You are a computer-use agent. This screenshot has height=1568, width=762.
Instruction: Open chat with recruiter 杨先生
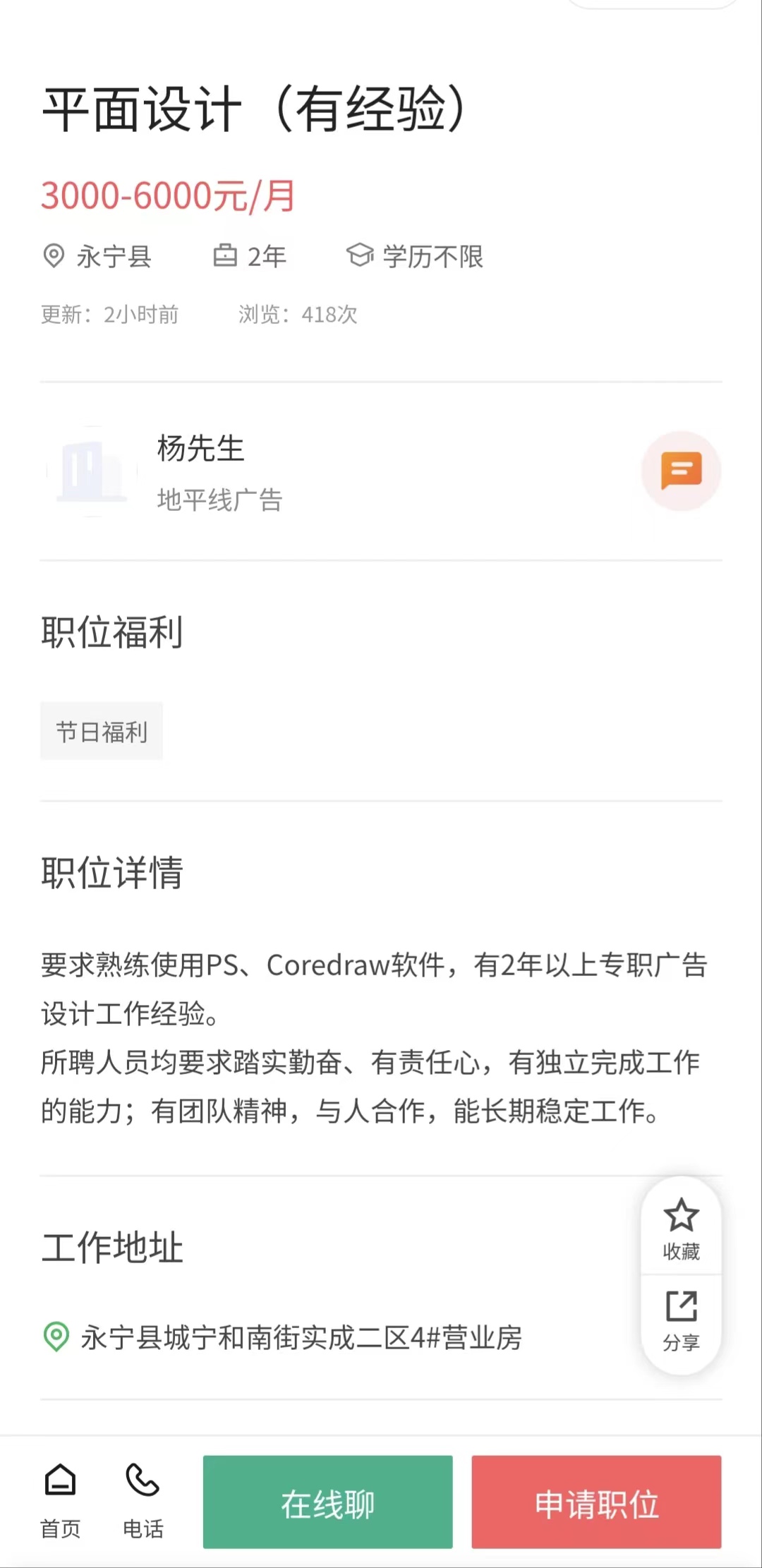pos(681,471)
